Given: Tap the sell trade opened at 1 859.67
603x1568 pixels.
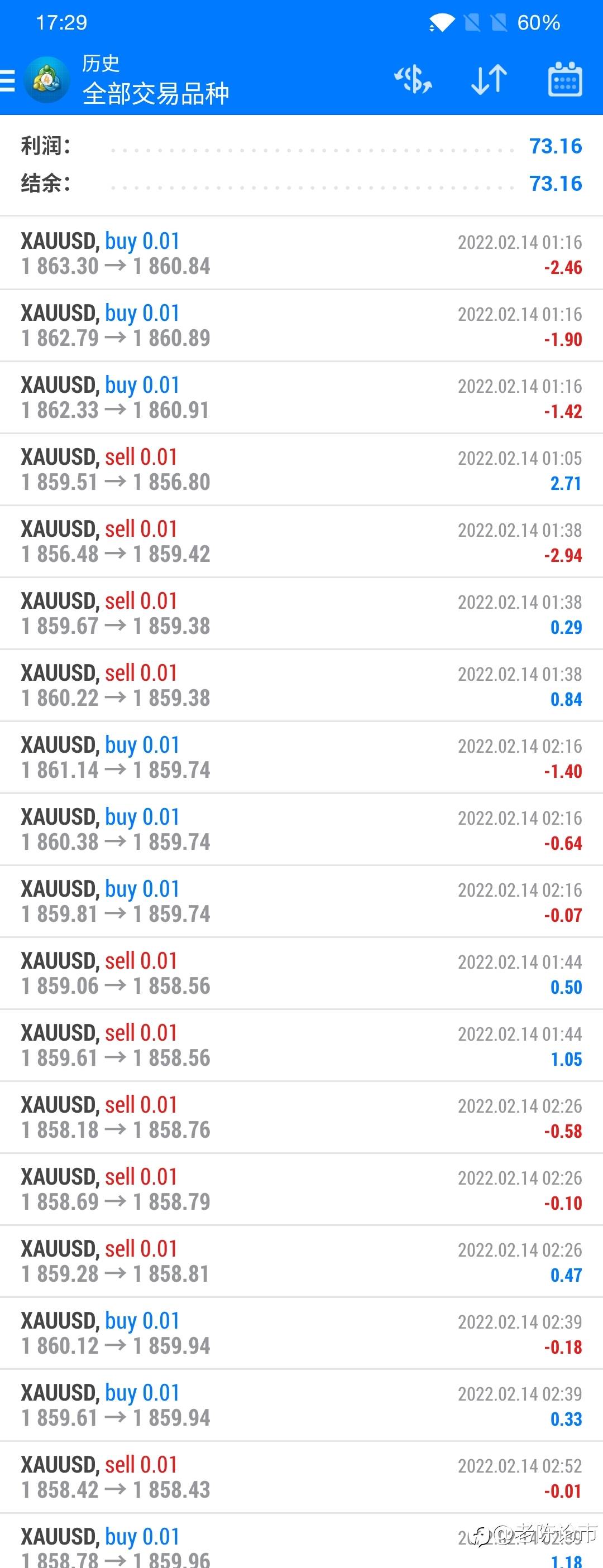Looking at the screenshot, I should point(301,613).
